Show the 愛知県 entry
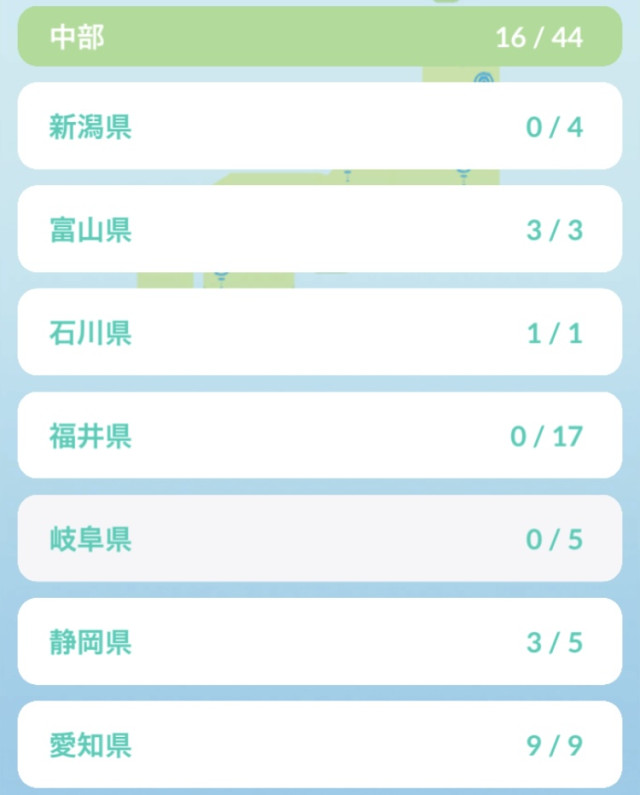640x795 pixels. pos(320,744)
